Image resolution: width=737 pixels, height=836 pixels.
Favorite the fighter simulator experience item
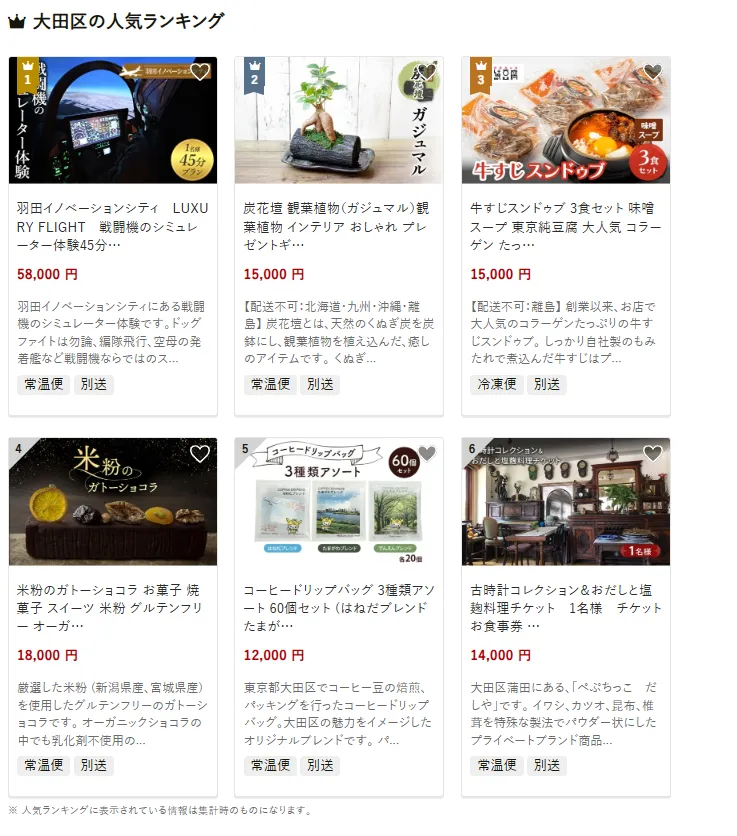click(200, 72)
